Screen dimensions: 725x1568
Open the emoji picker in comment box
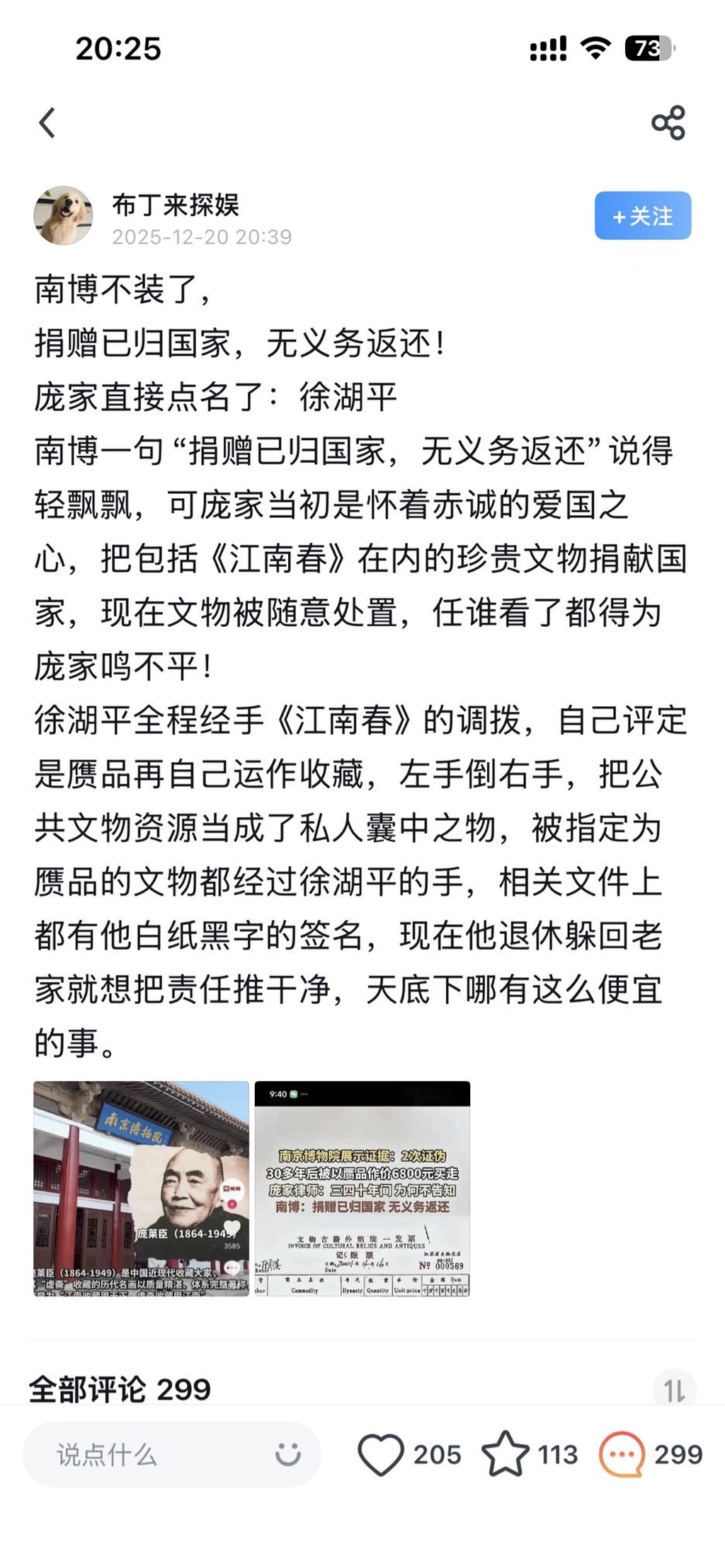288,1455
